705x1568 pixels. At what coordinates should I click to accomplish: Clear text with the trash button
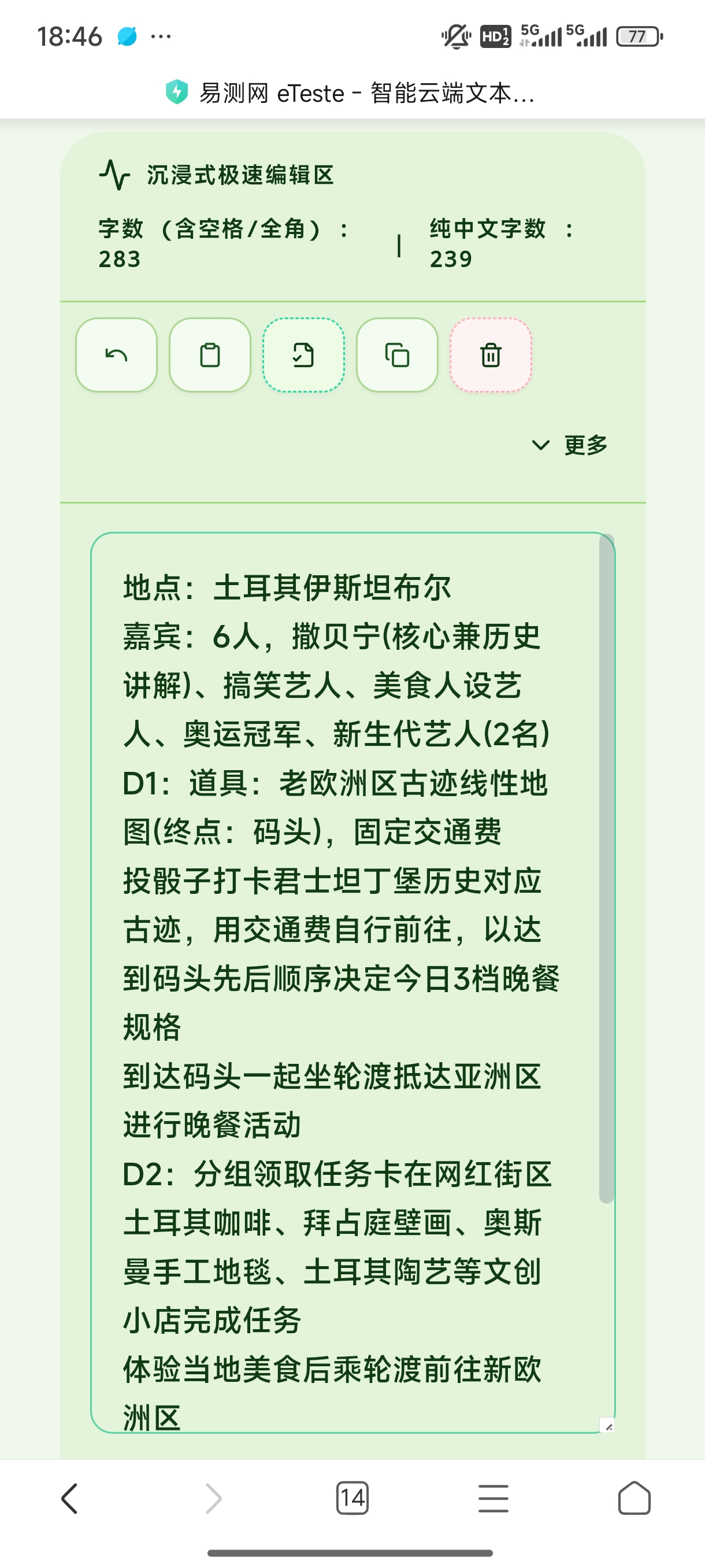click(x=491, y=355)
